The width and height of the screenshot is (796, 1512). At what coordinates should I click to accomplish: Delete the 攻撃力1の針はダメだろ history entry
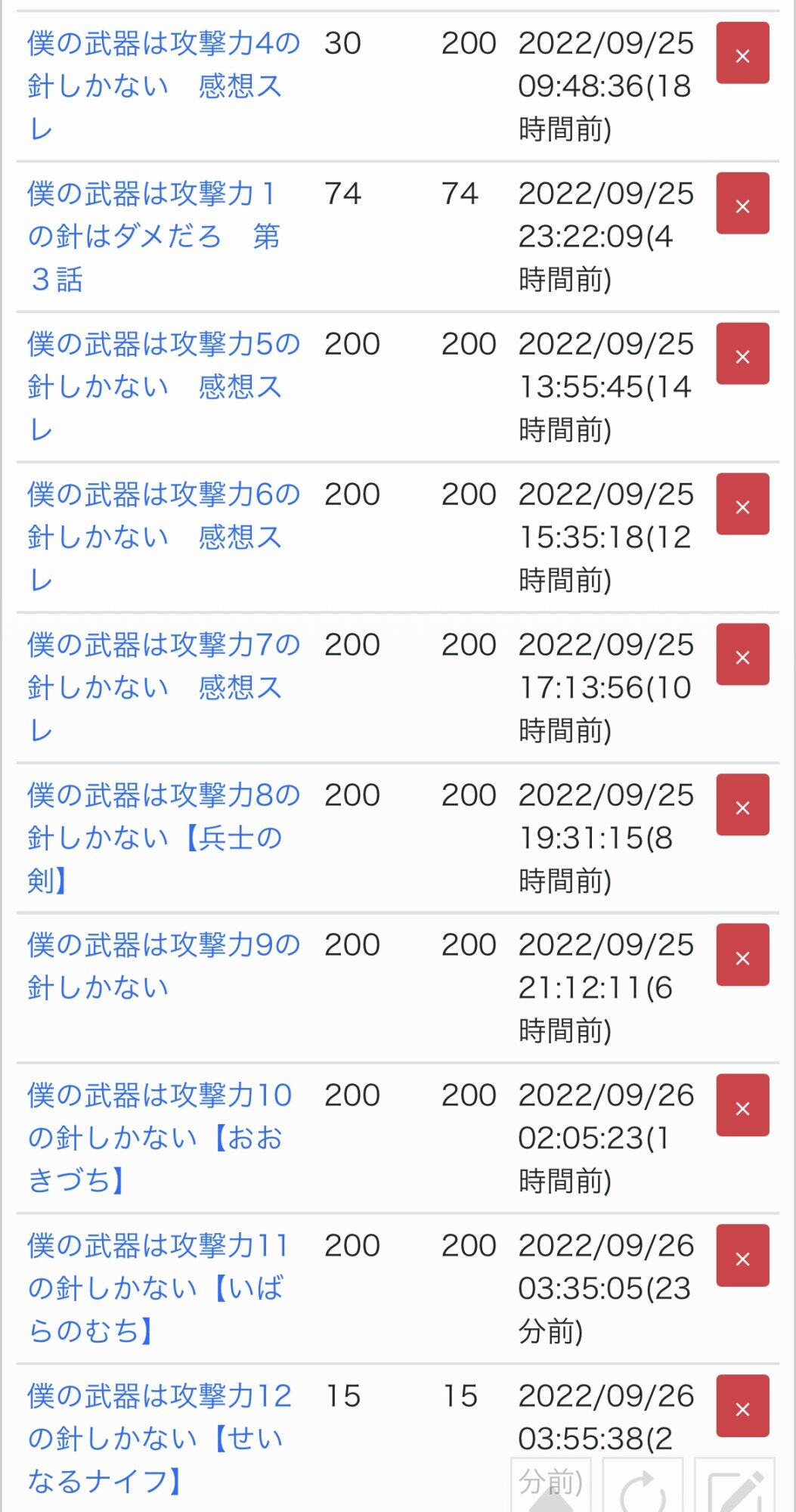(x=742, y=203)
